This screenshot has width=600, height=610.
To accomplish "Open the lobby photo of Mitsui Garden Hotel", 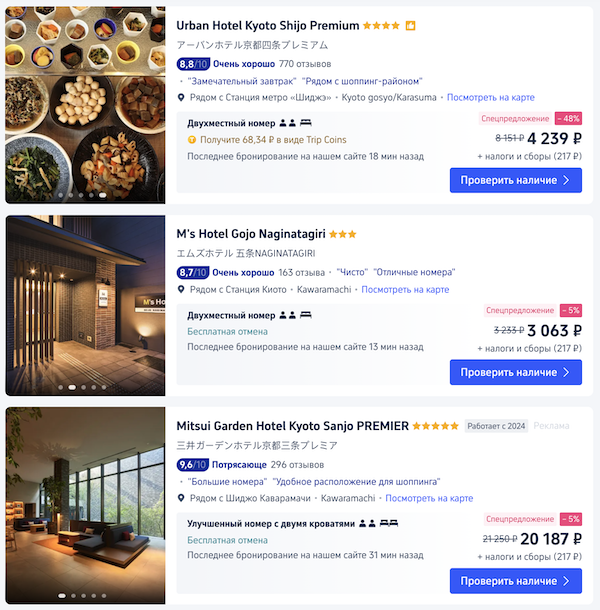I will pyautogui.click(x=85, y=505).
